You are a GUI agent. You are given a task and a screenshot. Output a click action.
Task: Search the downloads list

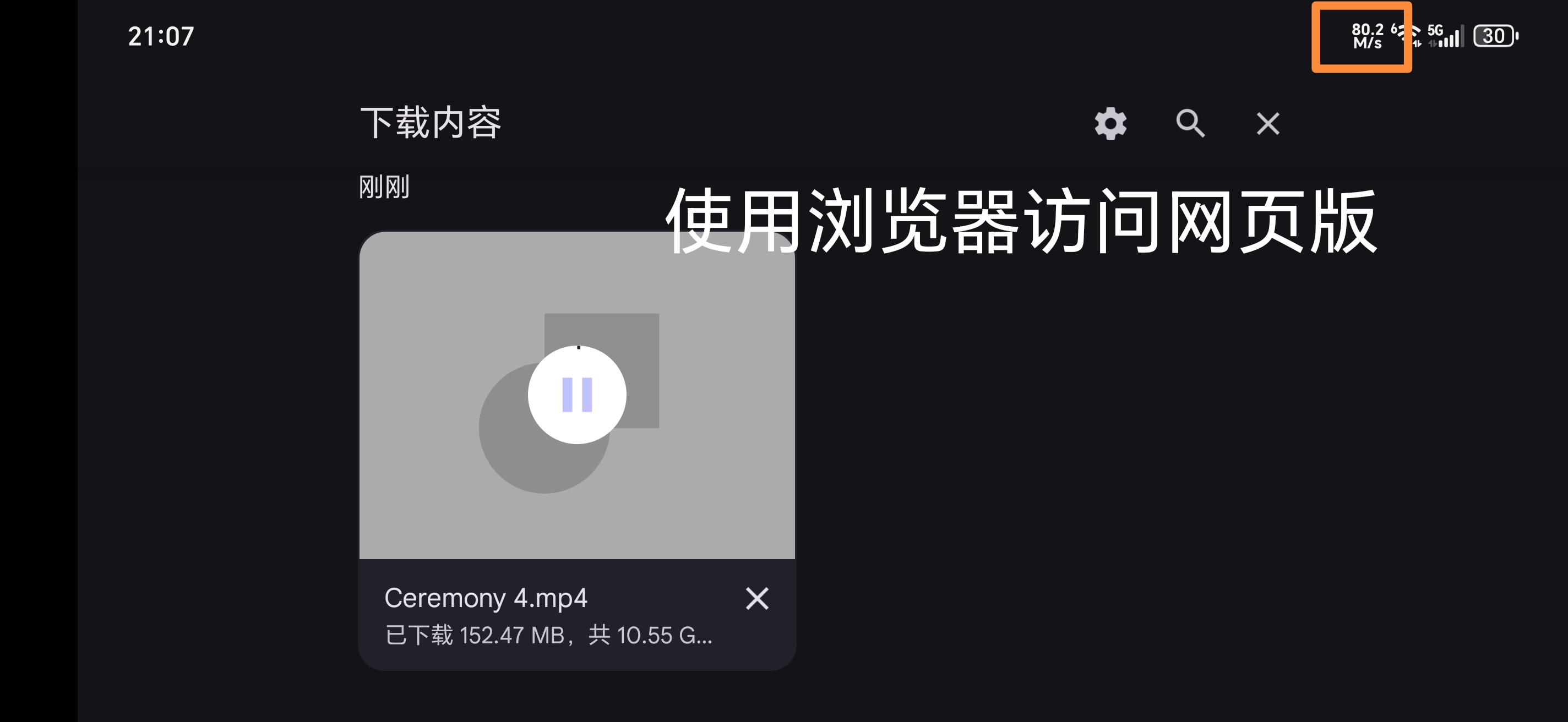click(x=1189, y=123)
